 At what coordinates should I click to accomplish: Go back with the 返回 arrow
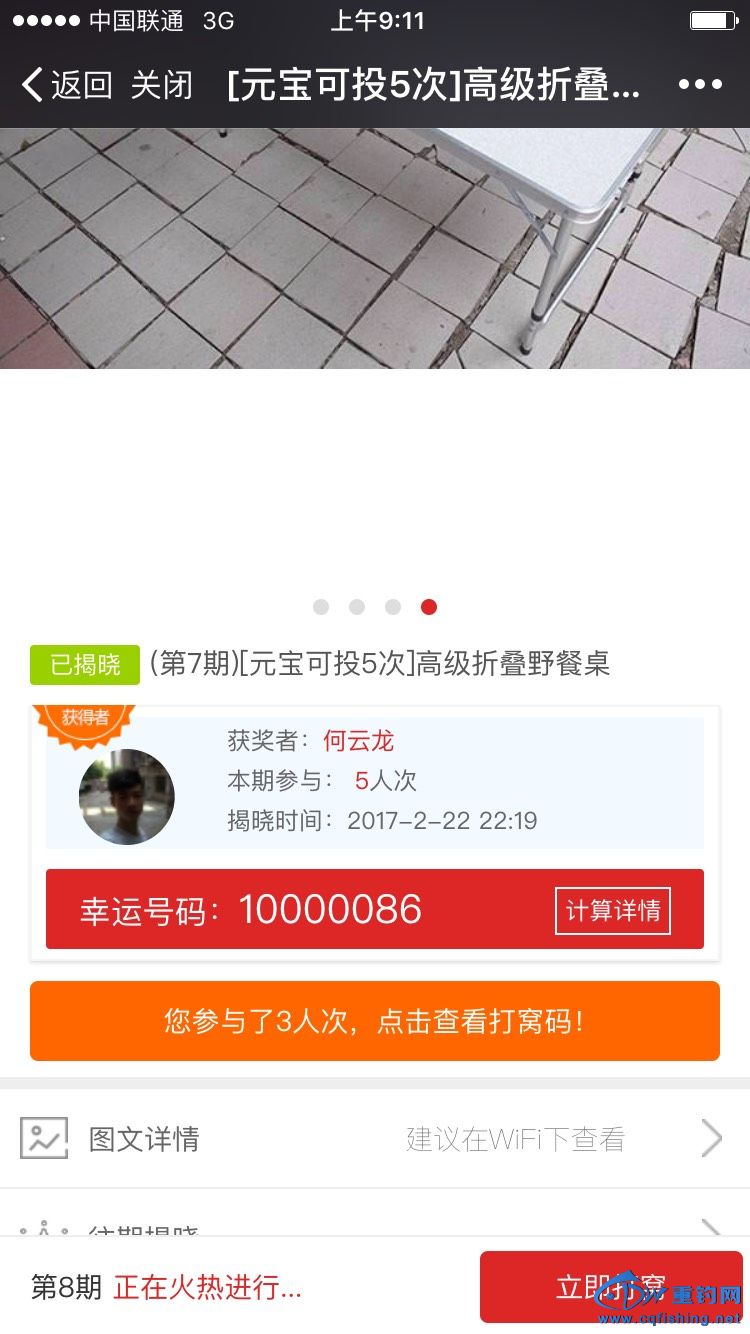(66, 85)
